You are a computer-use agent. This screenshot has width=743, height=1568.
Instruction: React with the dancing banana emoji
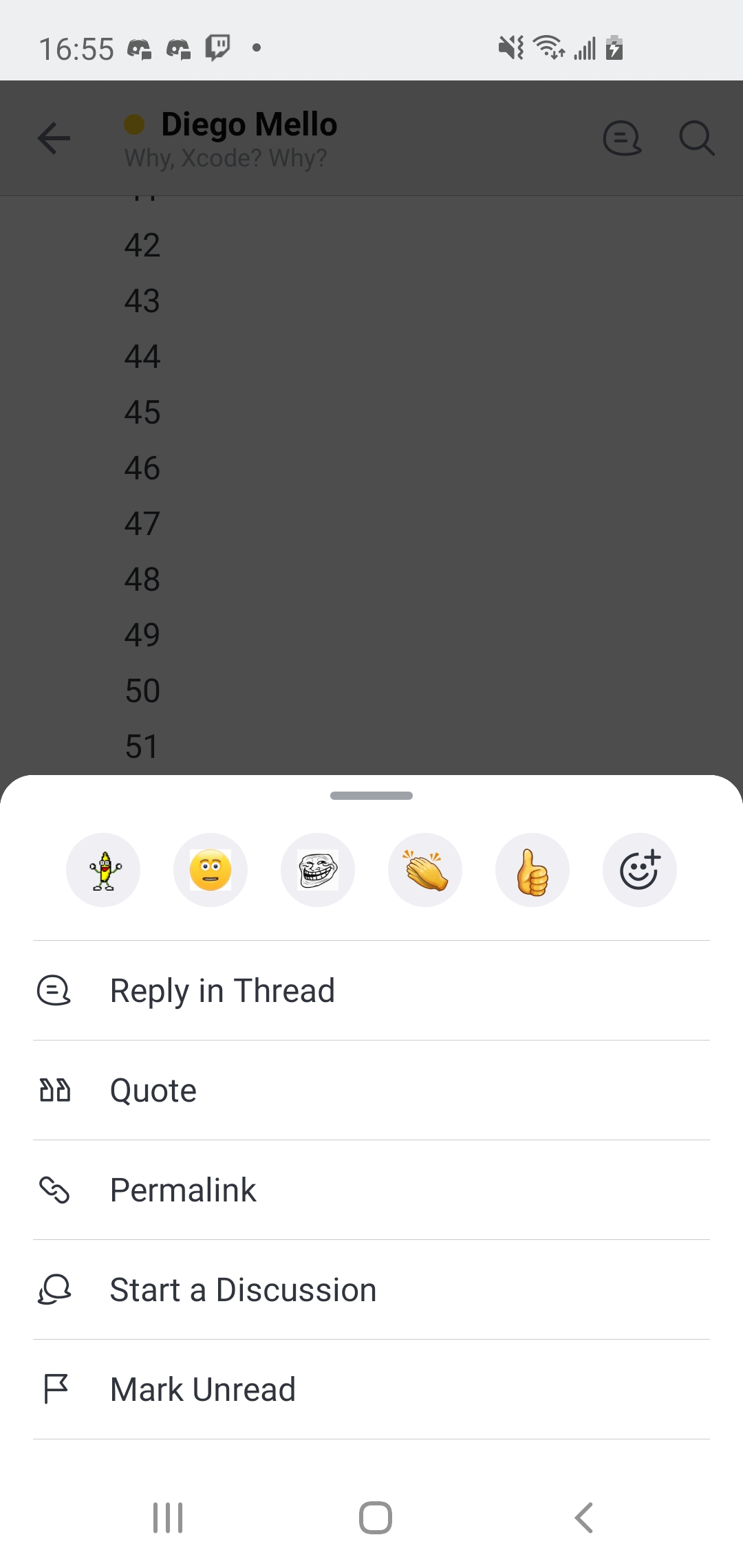pos(103,870)
